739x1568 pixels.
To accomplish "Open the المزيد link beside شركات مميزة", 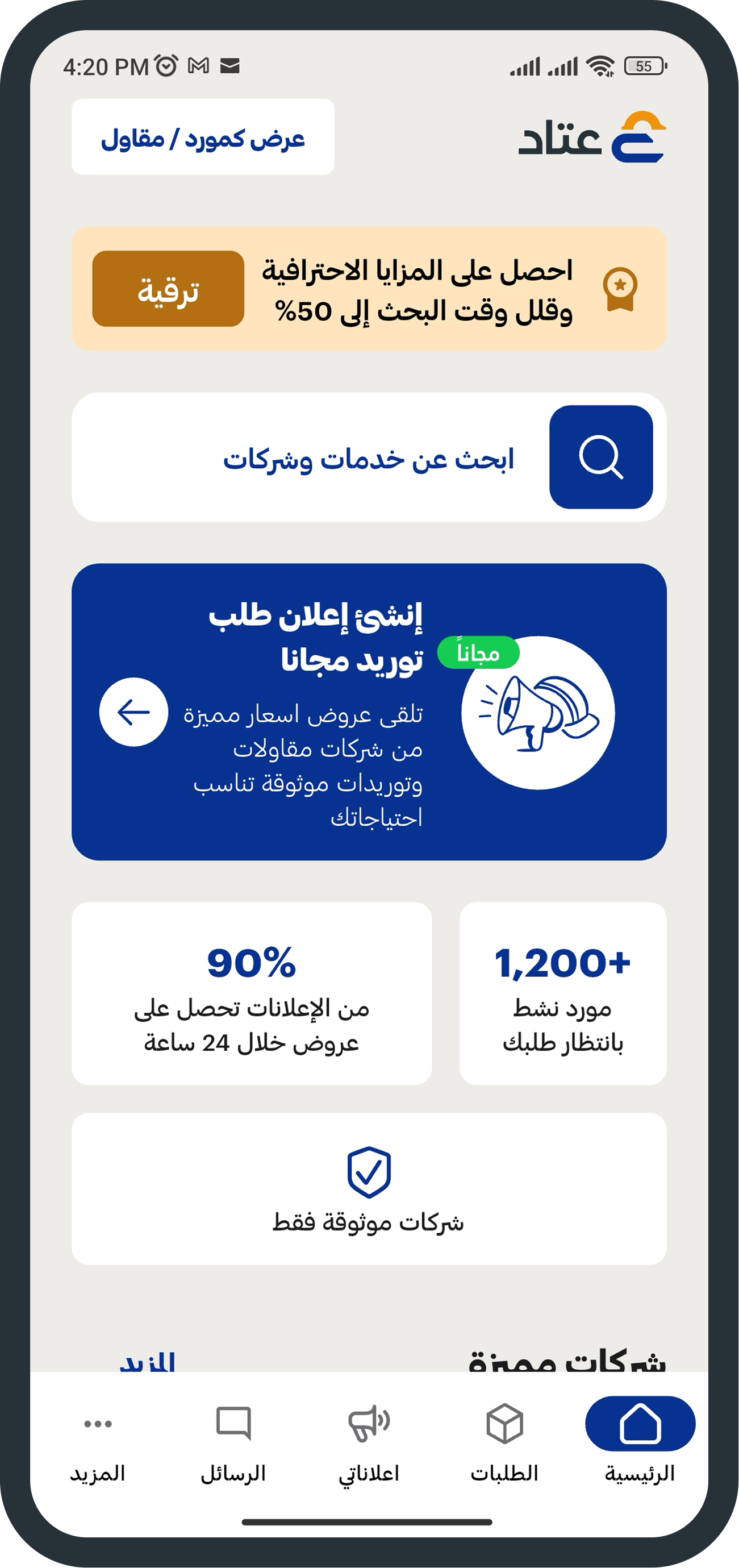I will pos(147,1361).
